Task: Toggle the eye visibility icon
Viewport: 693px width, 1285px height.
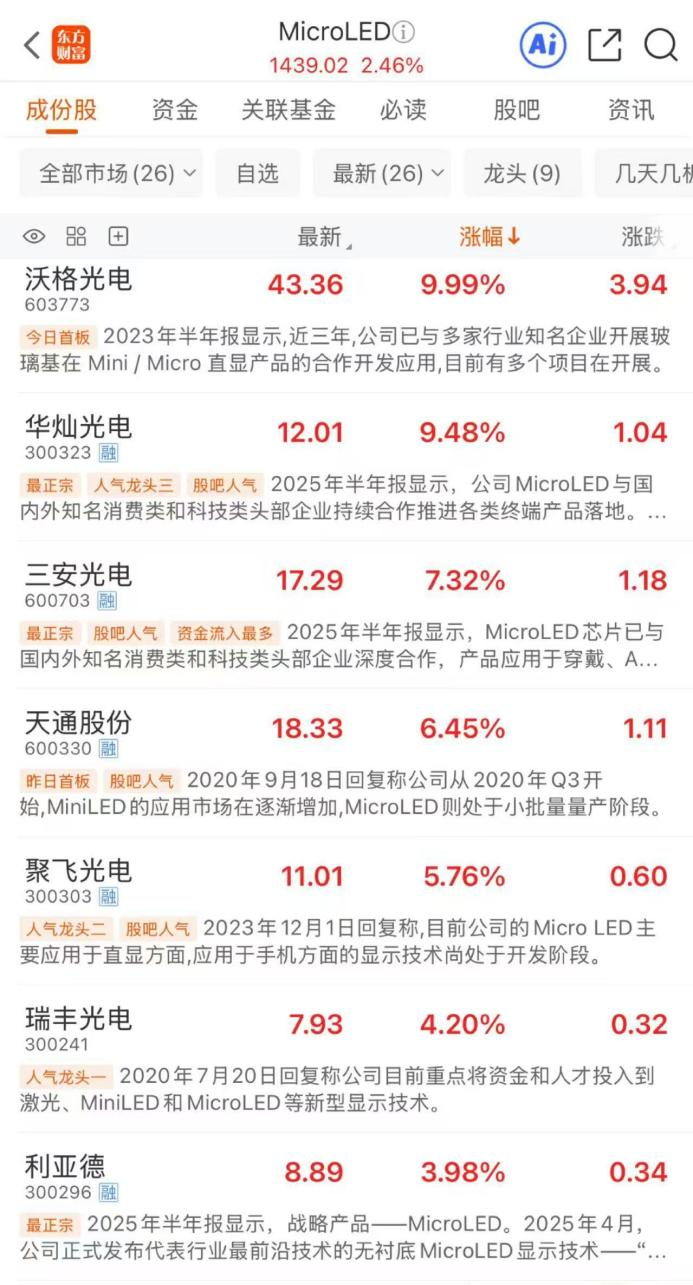Action: tap(34, 237)
